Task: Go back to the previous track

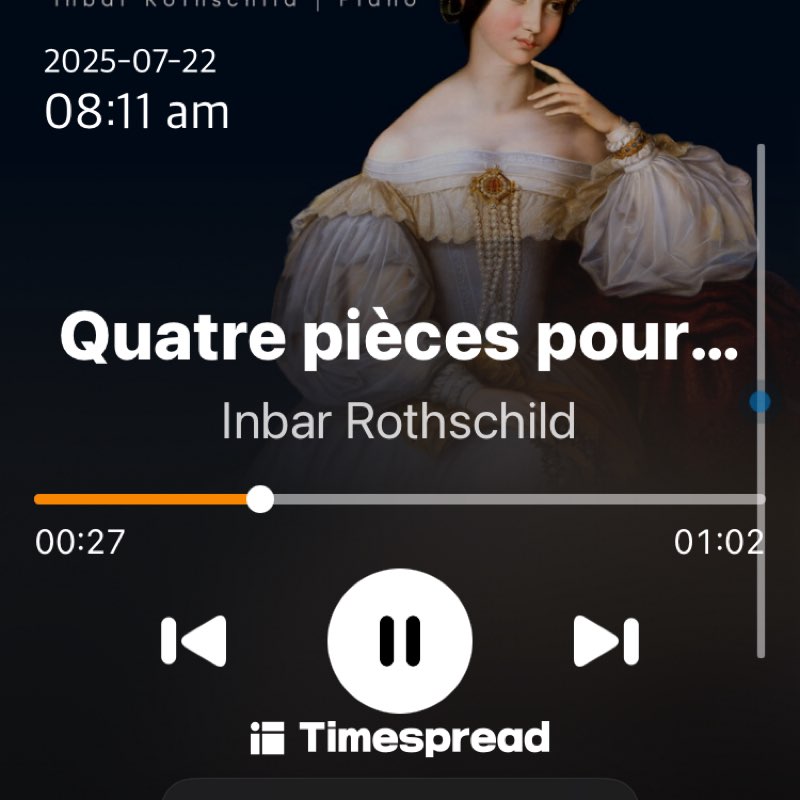Action: (x=194, y=641)
